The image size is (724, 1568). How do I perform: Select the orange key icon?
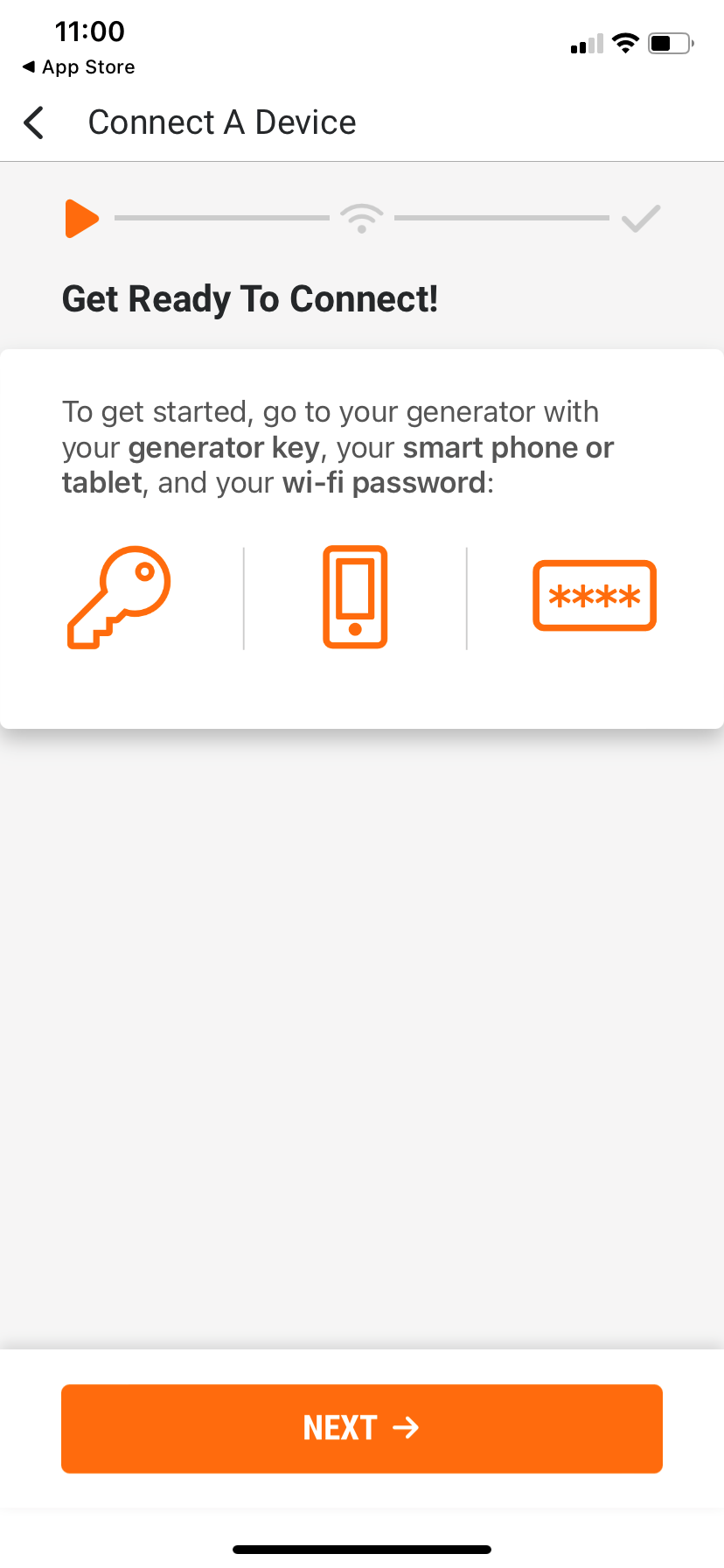(118, 598)
